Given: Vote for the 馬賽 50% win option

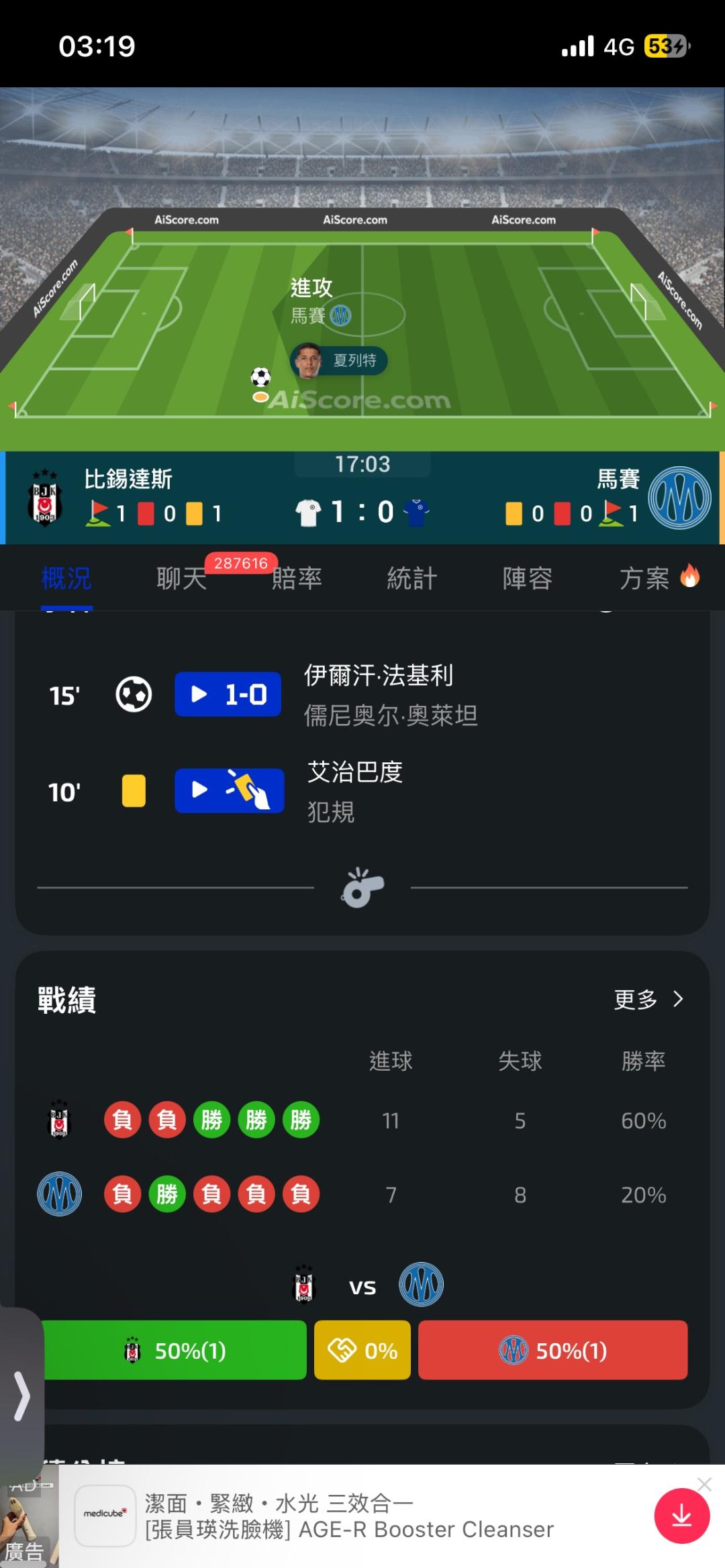Looking at the screenshot, I should 553,1350.
